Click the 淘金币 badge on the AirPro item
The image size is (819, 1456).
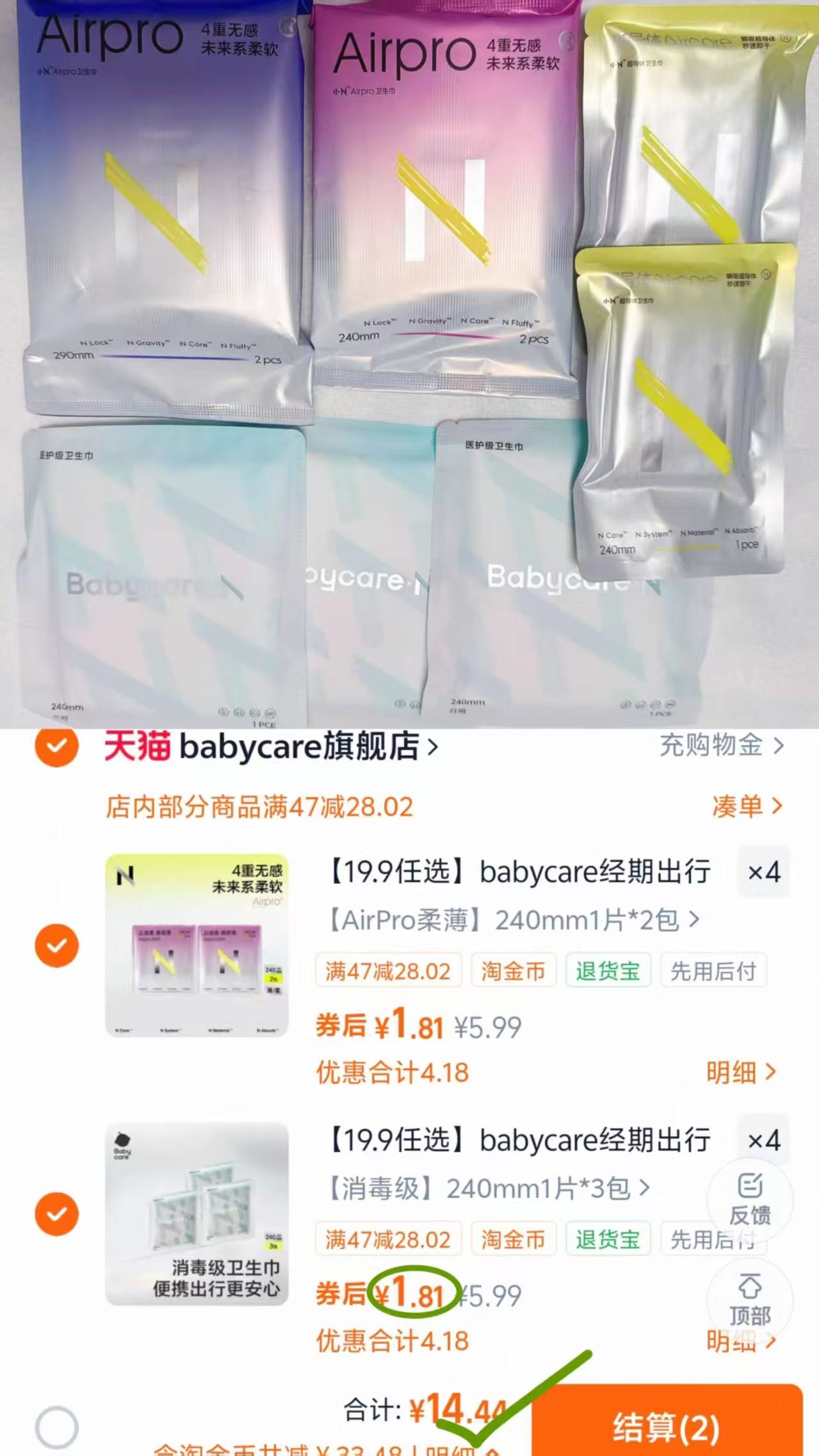point(513,970)
